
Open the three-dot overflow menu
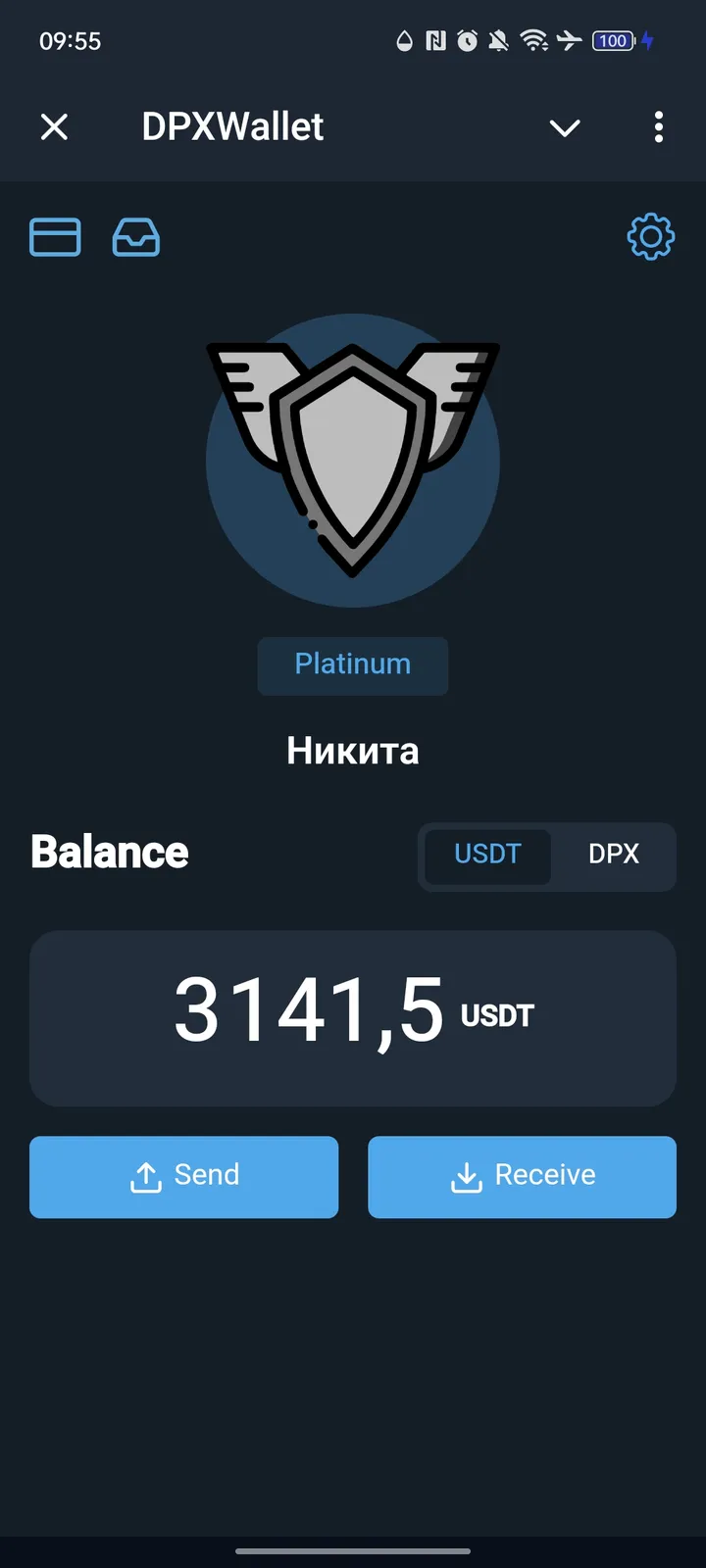(x=658, y=127)
